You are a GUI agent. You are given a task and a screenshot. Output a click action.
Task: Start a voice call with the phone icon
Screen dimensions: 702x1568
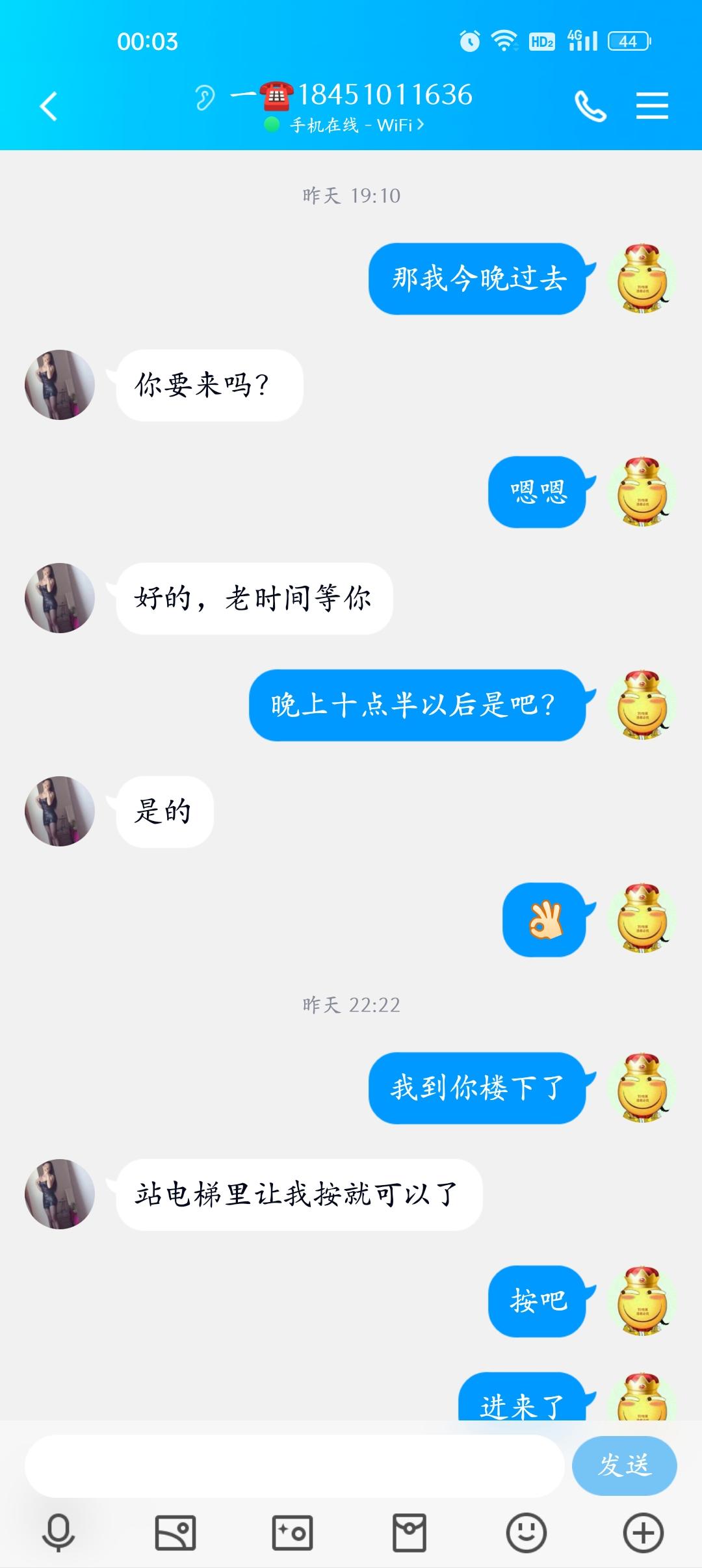pos(590,106)
